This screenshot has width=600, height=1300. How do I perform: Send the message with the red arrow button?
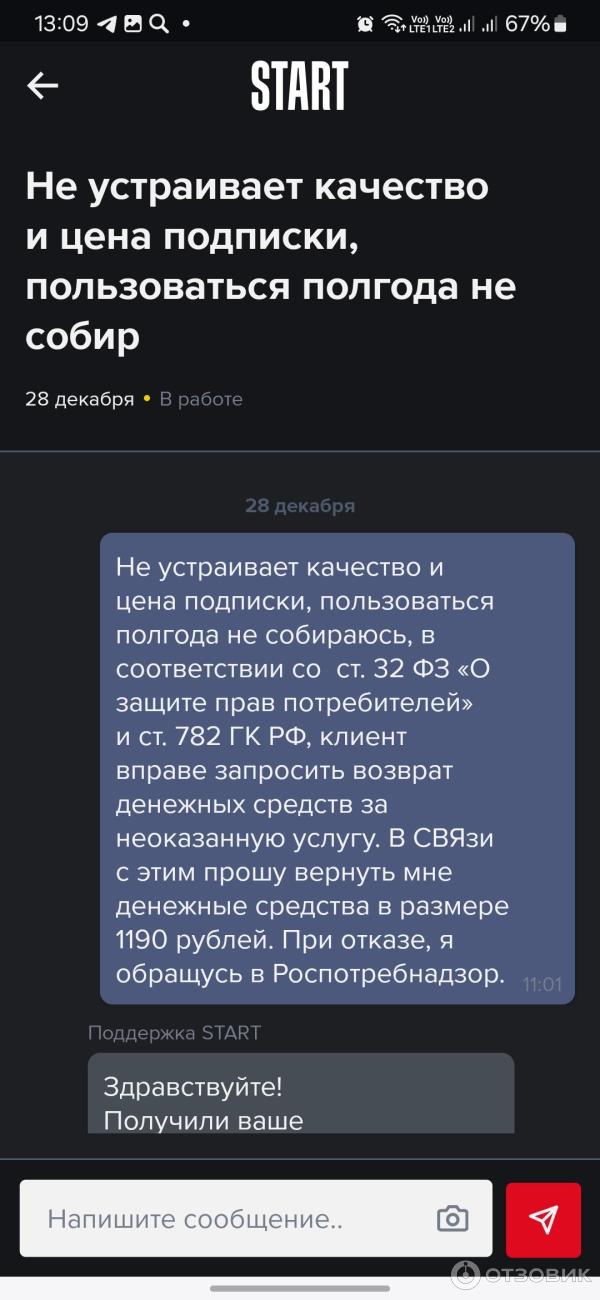(x=543, y=1219)
